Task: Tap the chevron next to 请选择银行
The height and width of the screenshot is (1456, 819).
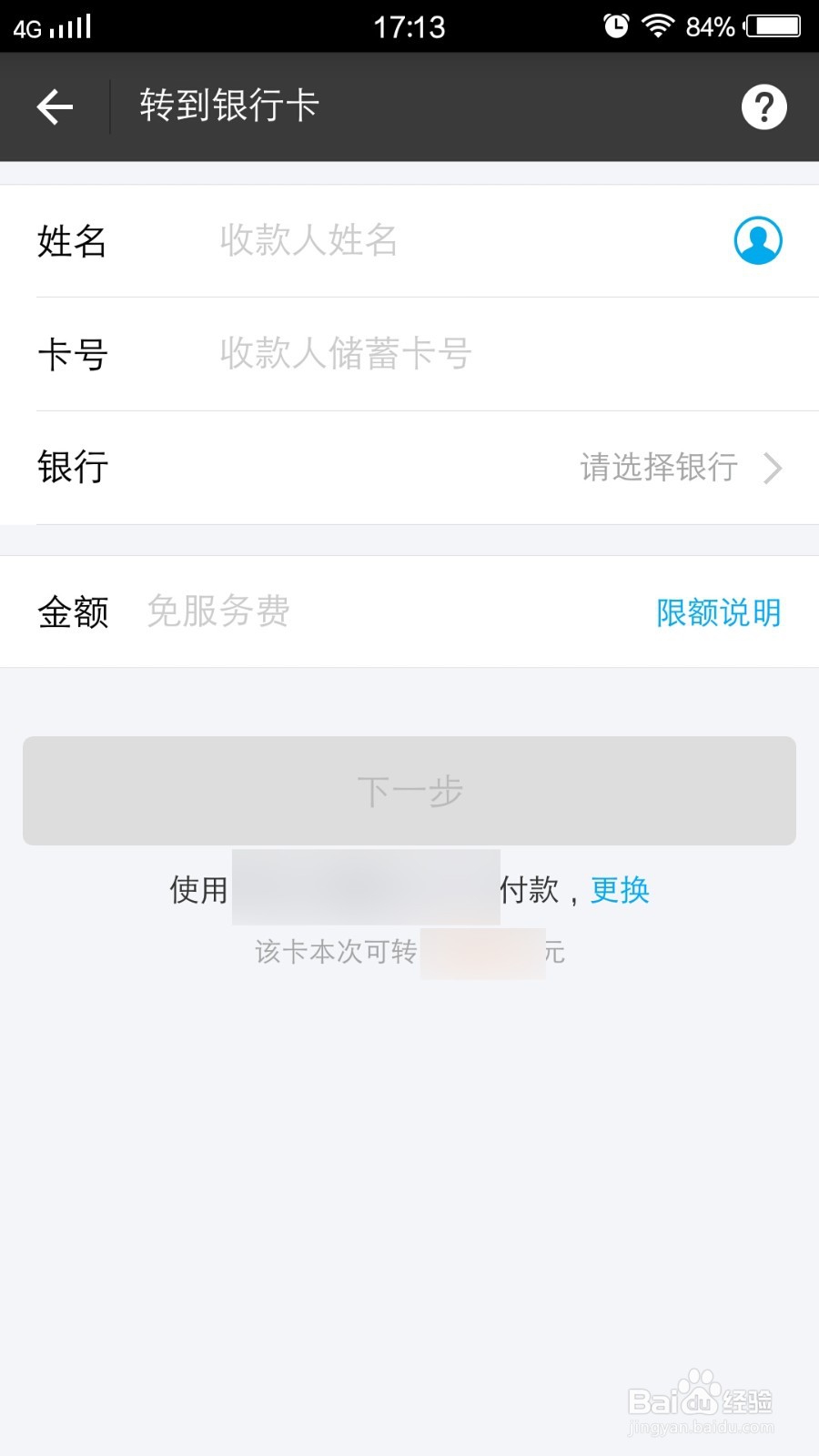Action: [x=773, y=468]
